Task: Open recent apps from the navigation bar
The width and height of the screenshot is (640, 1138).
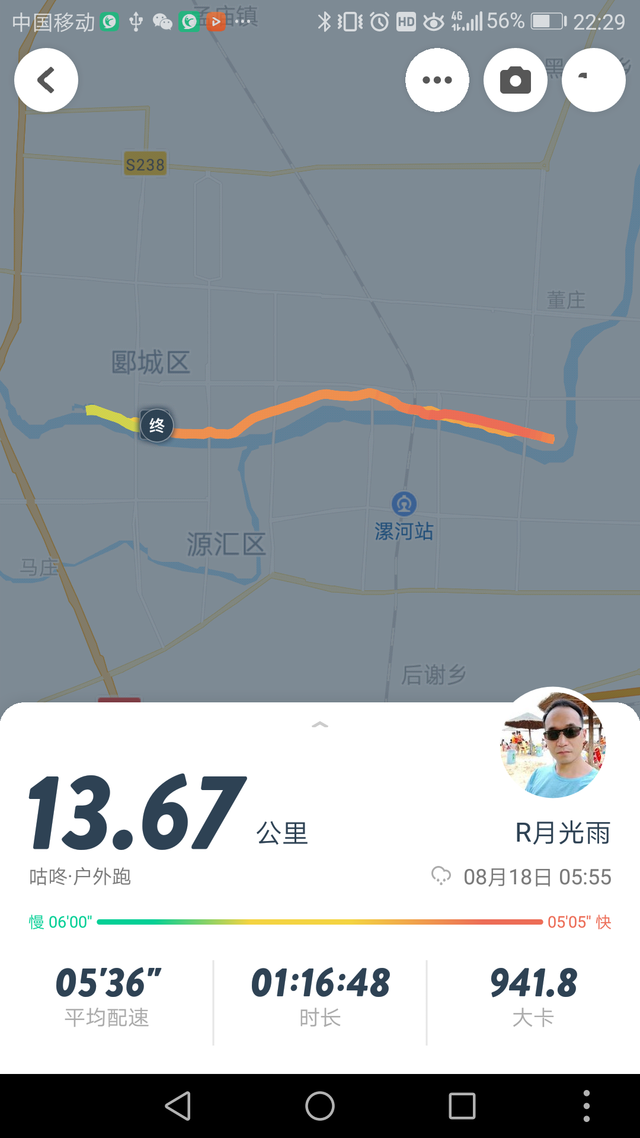Action: 462,1105
